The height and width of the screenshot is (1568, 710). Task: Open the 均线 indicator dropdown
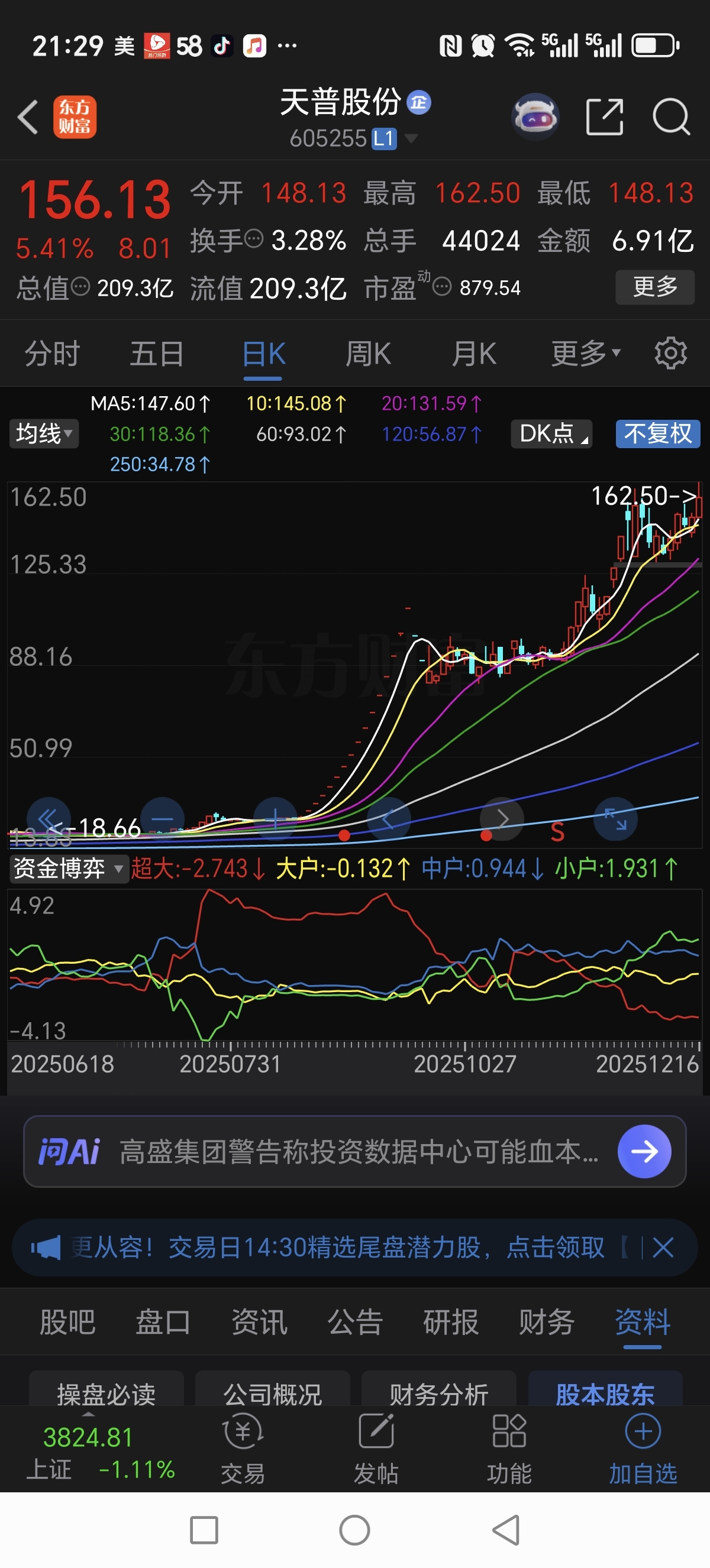click(44, 434)
